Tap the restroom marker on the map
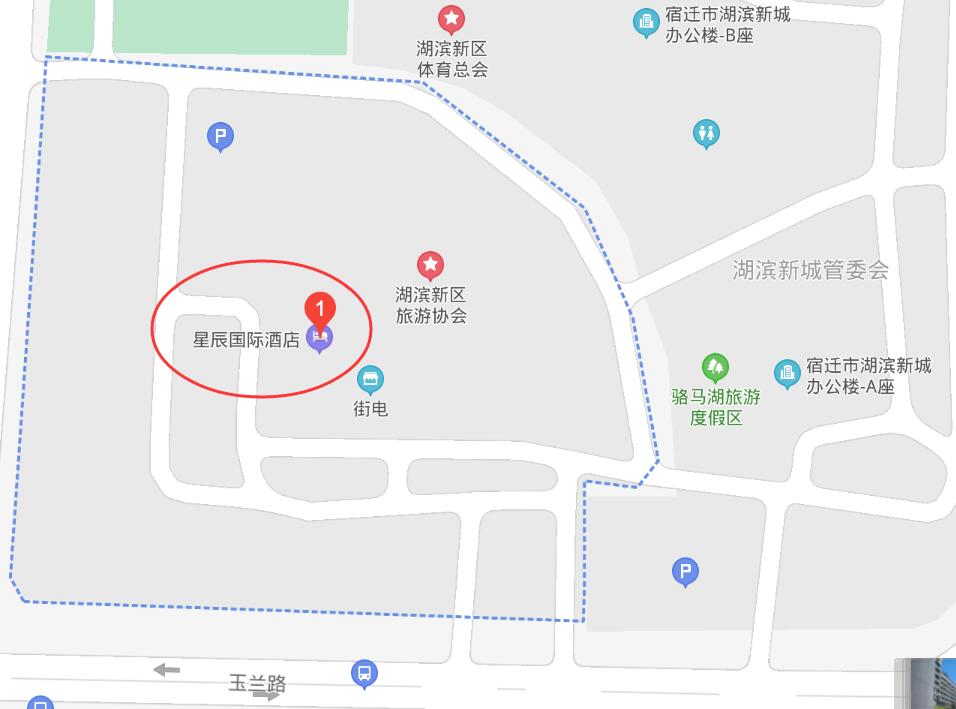Screen dimensions: 956x709 (x=706, y=132)
